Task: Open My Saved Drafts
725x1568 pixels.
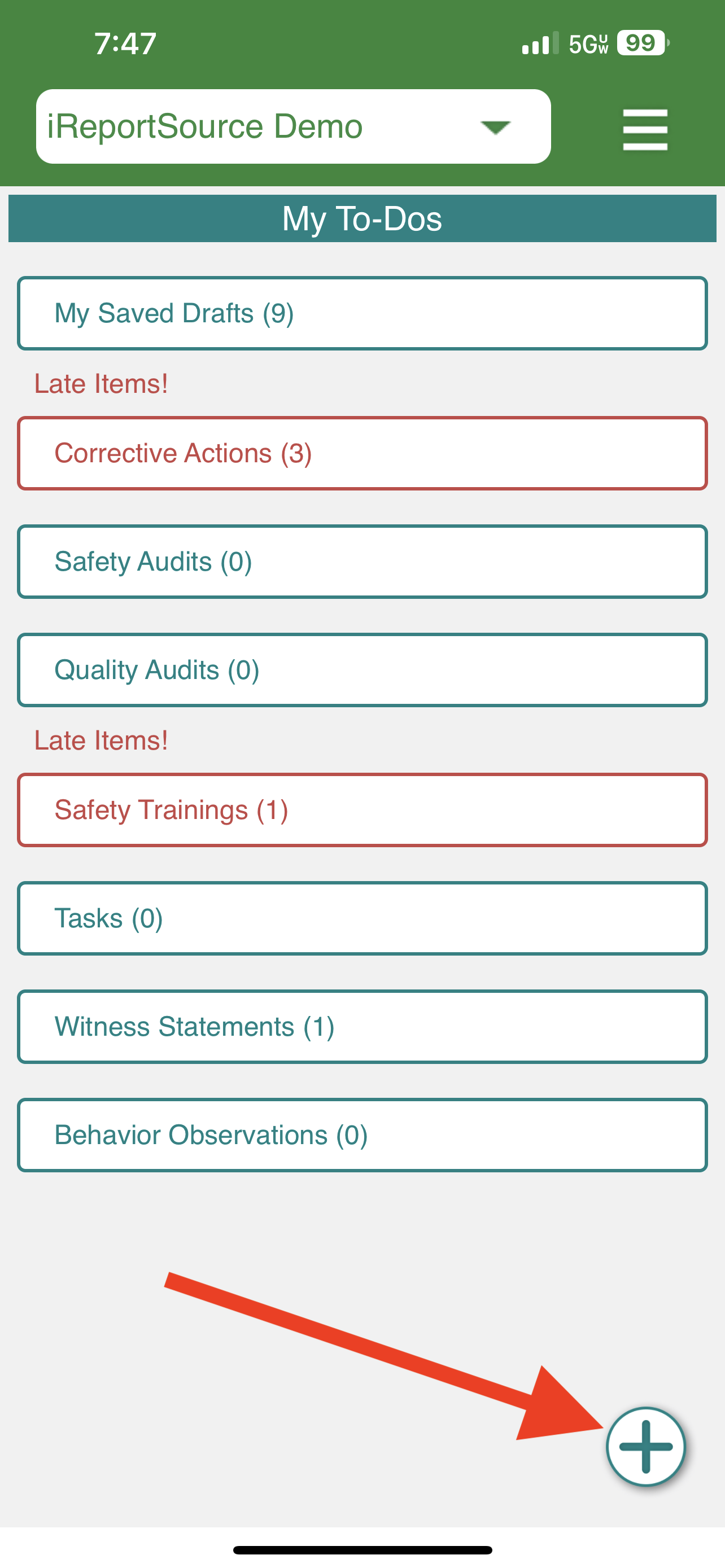Action: point(362,313)
